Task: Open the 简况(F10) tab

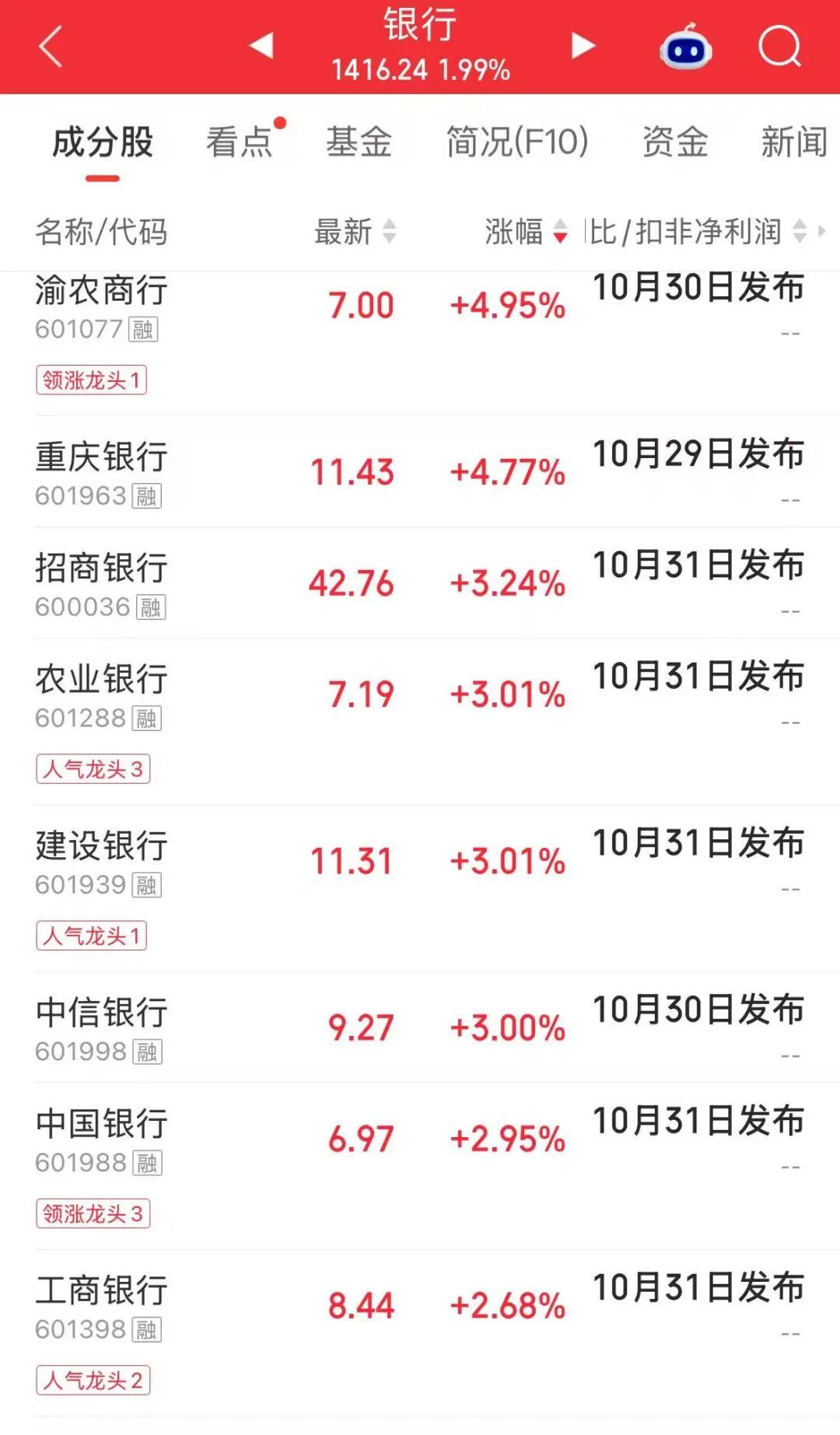Action: (517, 142)
